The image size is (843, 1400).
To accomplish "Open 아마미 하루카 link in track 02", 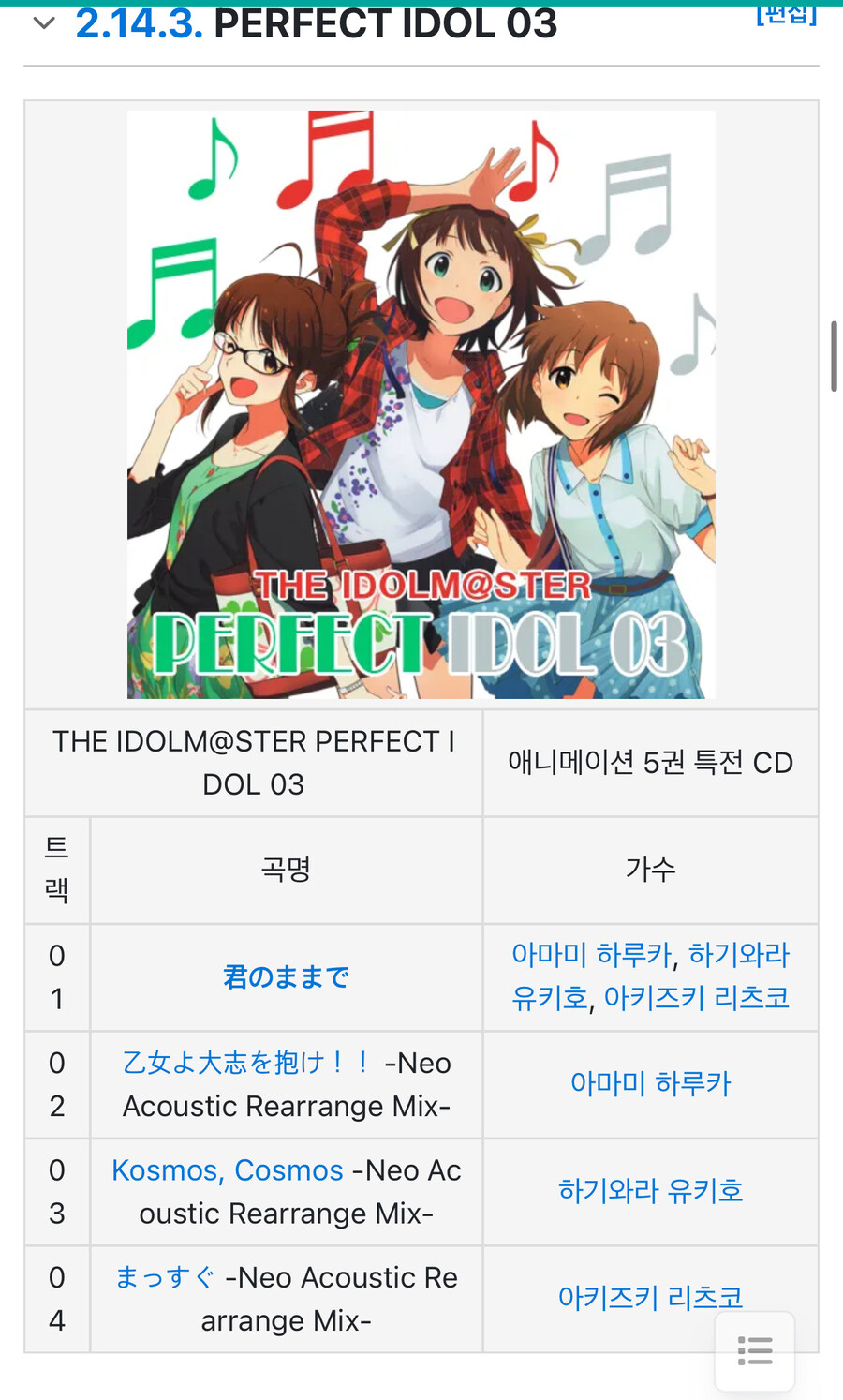I will [650, 1084].
